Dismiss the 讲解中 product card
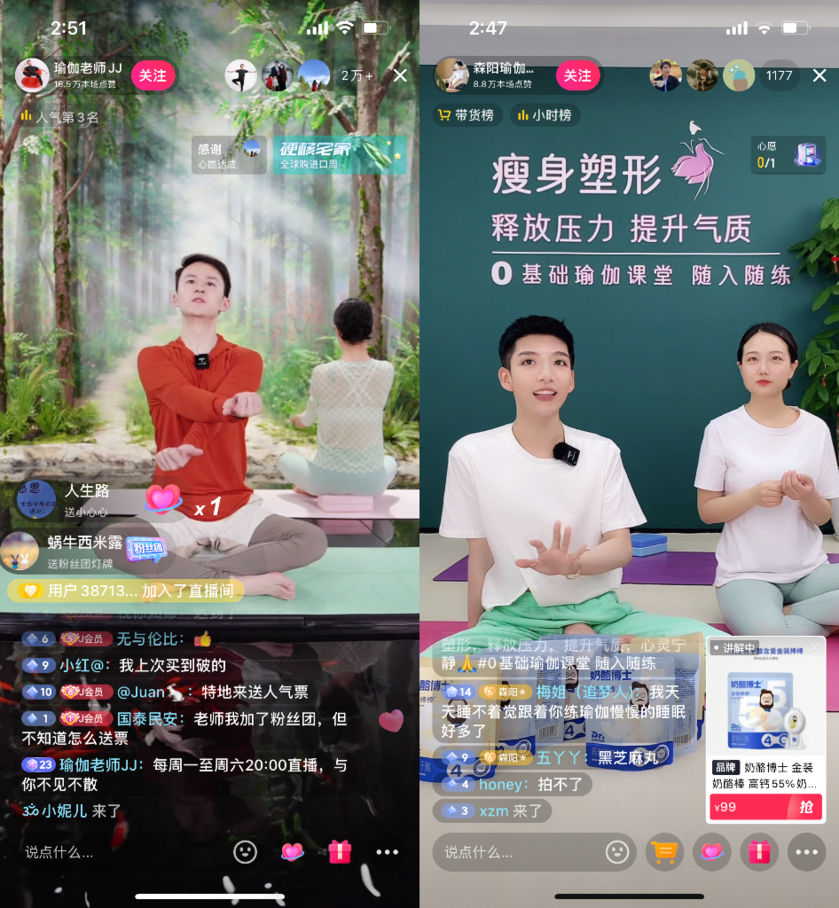This screenshot has height=908, width=839. click(815, 647)
